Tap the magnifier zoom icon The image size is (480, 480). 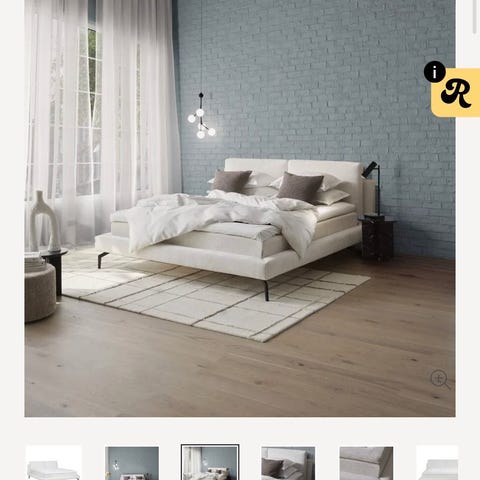440,380
